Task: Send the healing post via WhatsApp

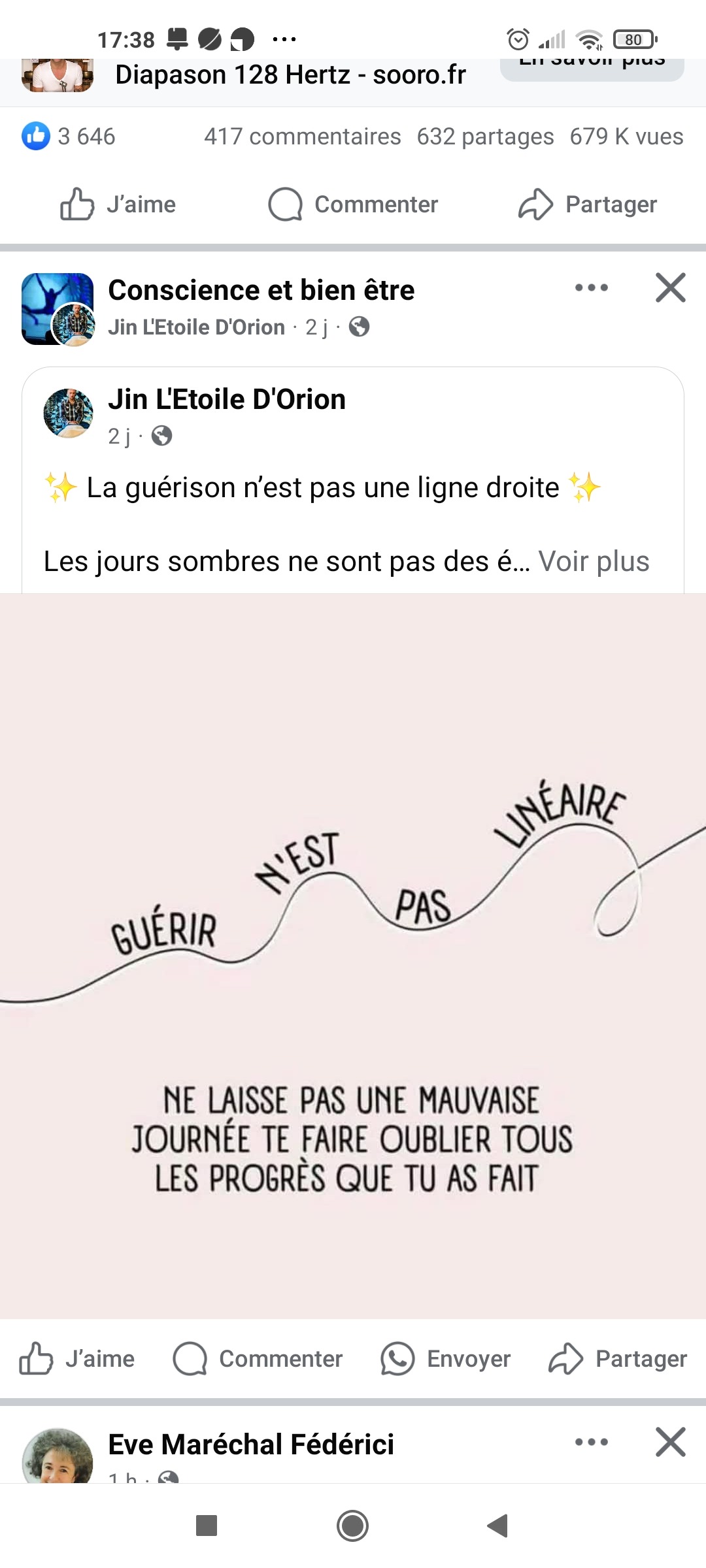Action: [446, 1359]
